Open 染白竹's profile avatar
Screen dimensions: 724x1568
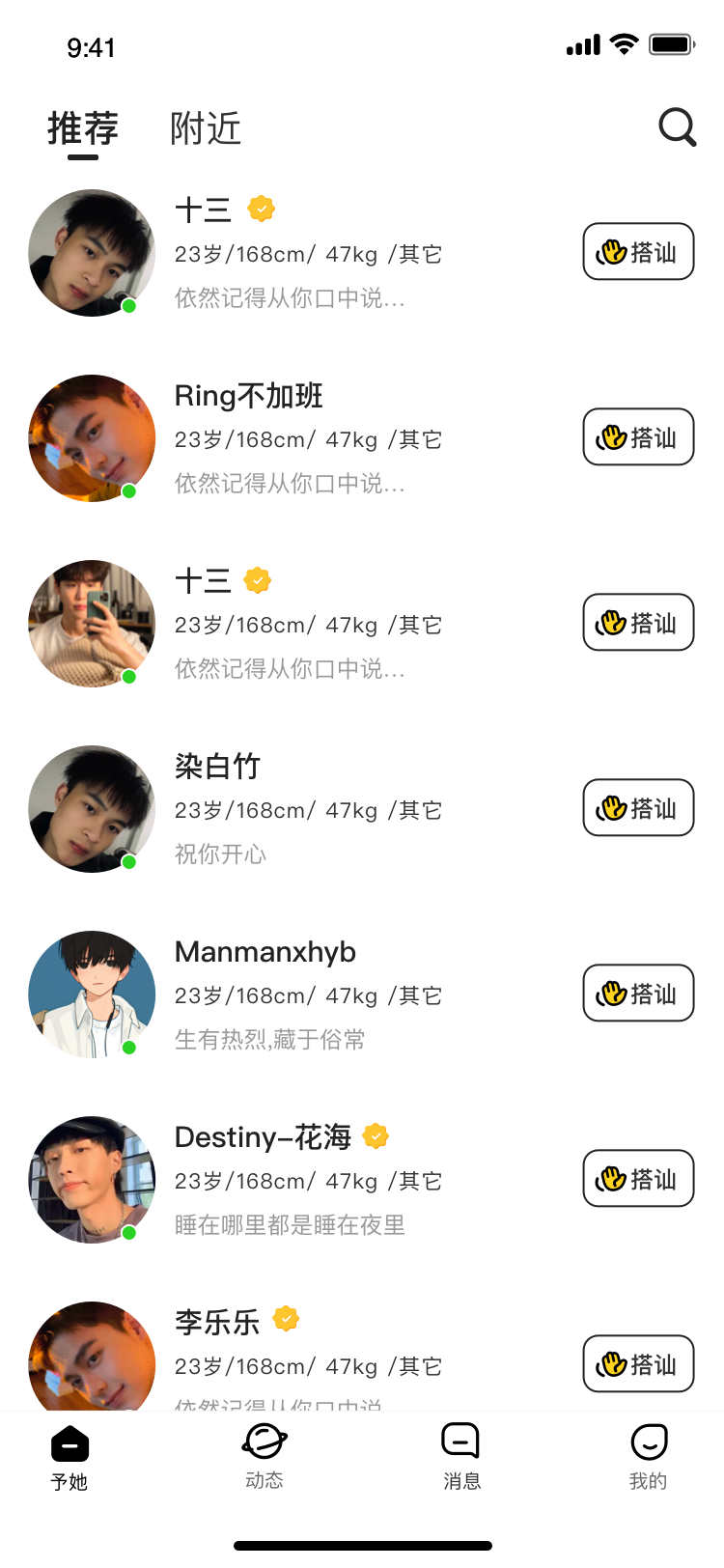click(92, 809)
